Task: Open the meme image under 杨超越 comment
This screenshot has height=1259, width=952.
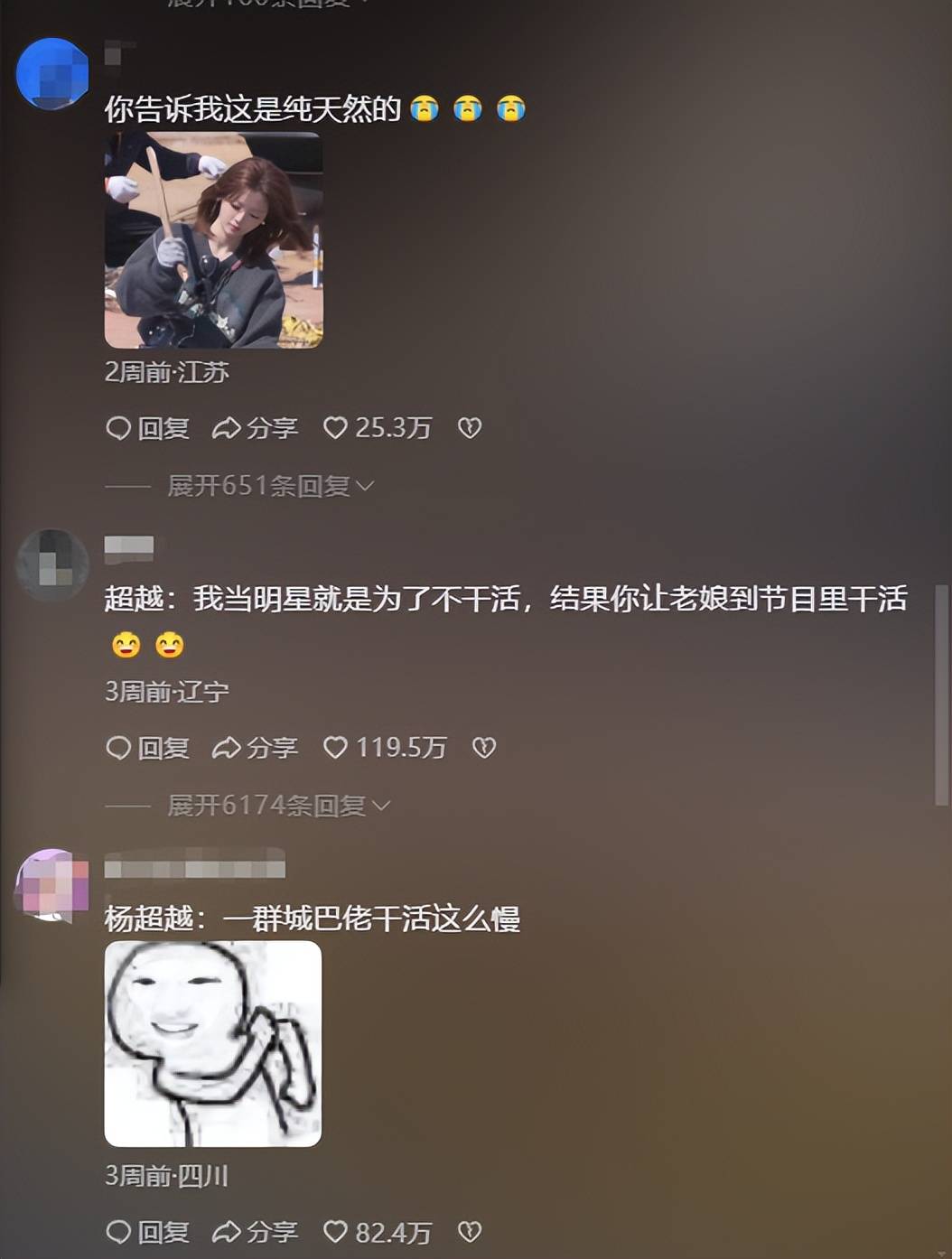Action: point(213,1044)
